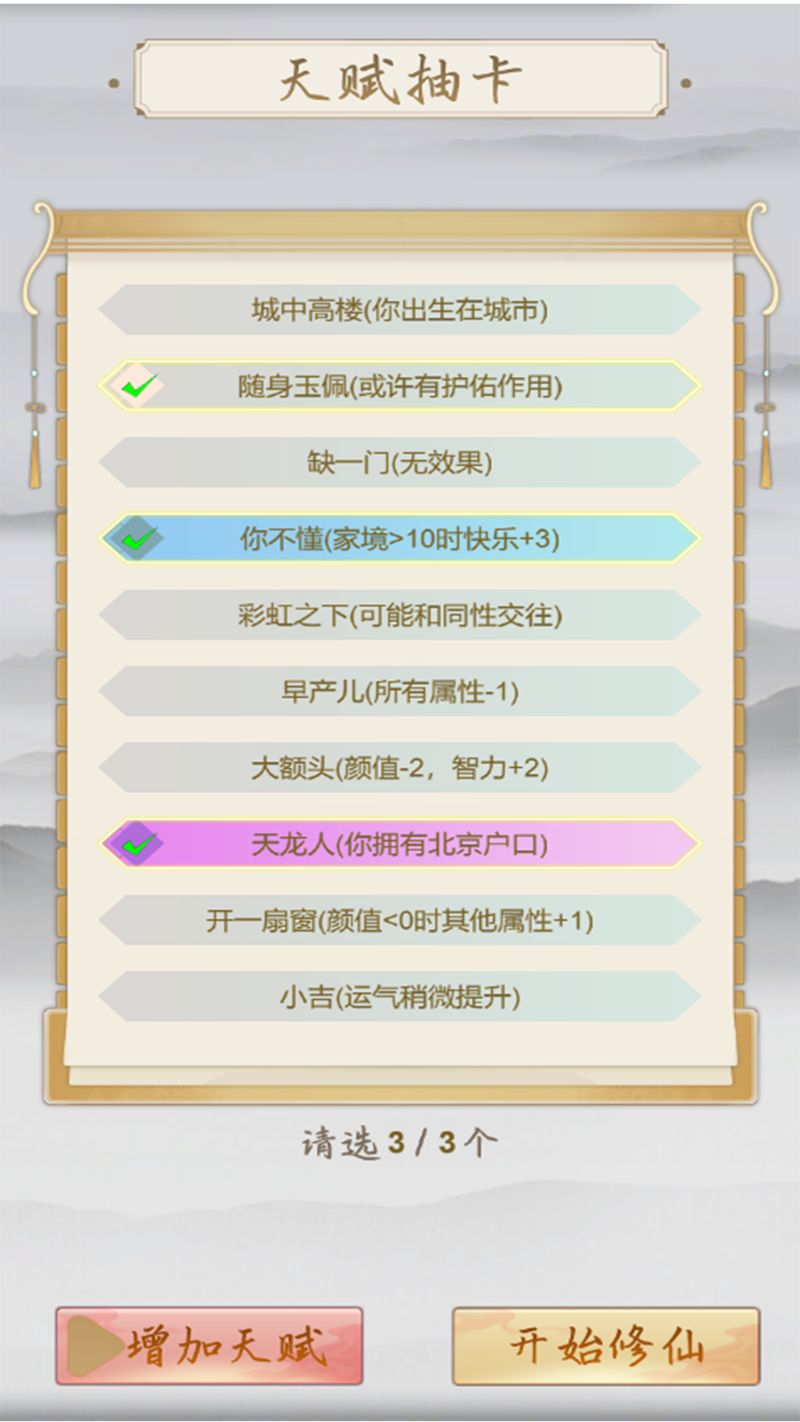Deselect the 你不懂 talent

coord(400,539)
